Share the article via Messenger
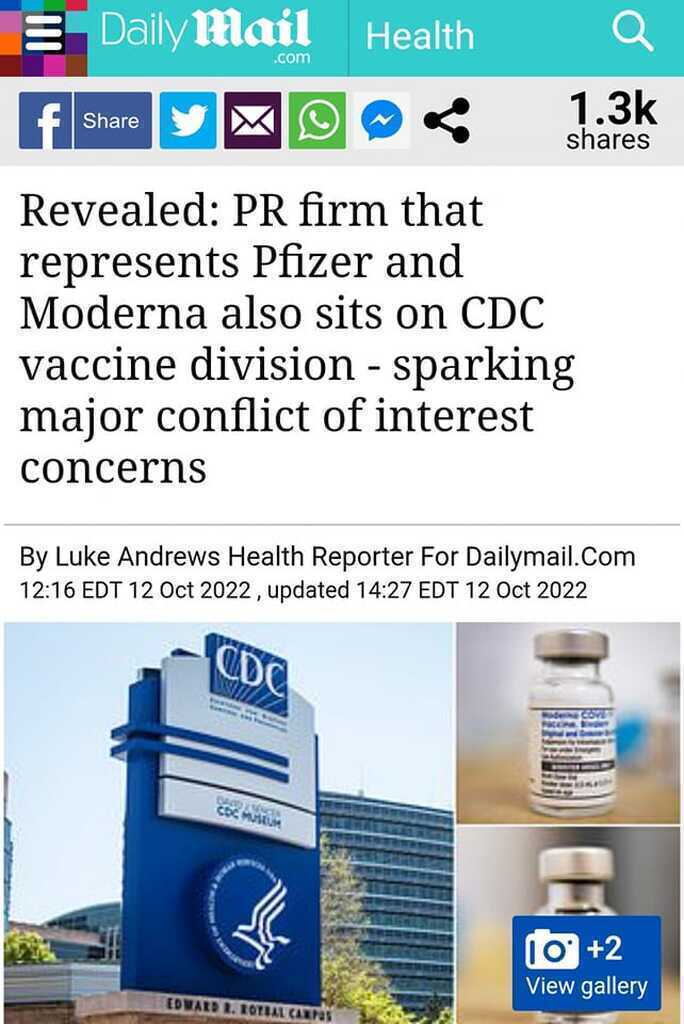 click(381, 121)
